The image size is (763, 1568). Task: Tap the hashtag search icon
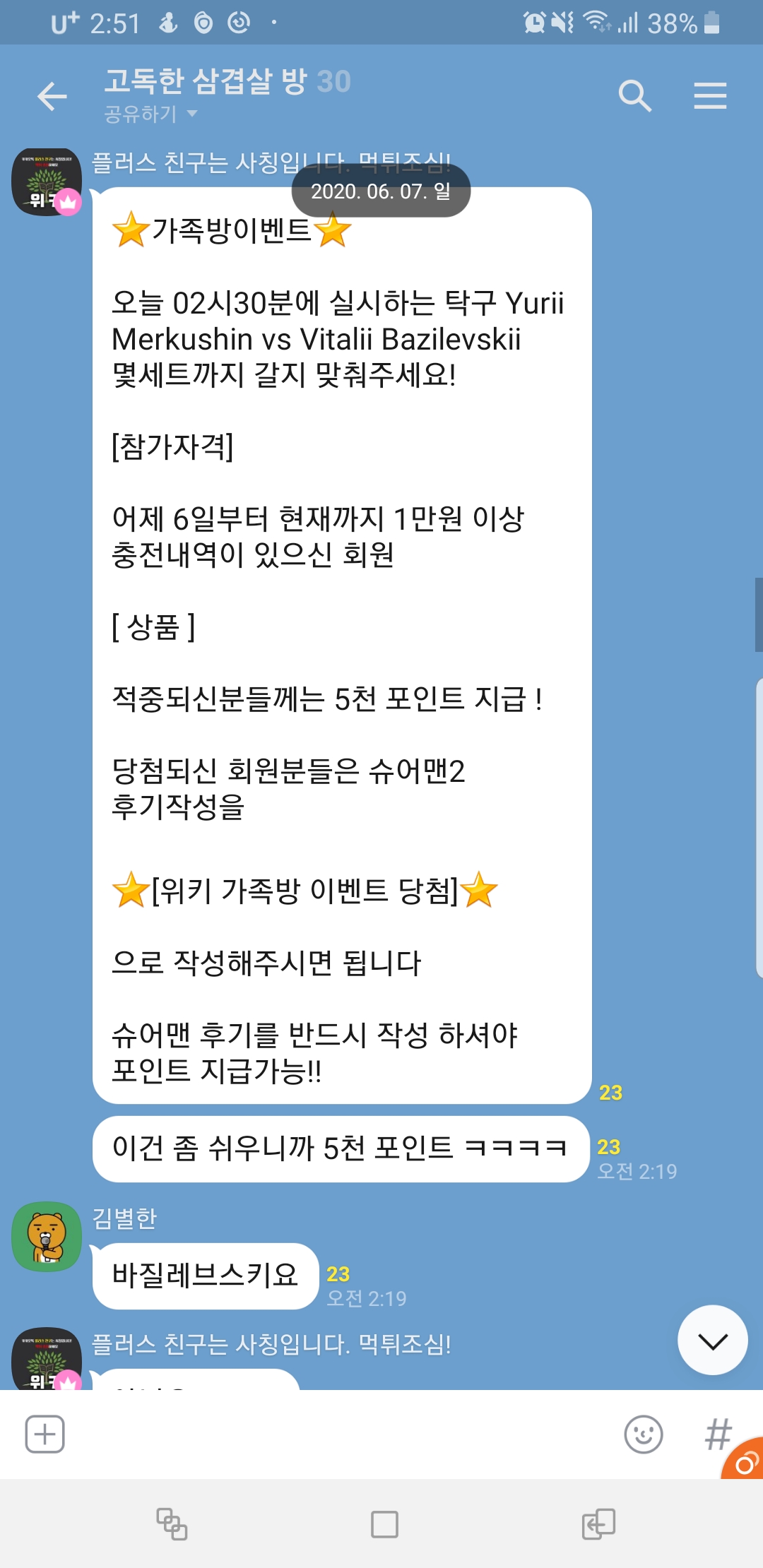click(x=717, y=1435)
